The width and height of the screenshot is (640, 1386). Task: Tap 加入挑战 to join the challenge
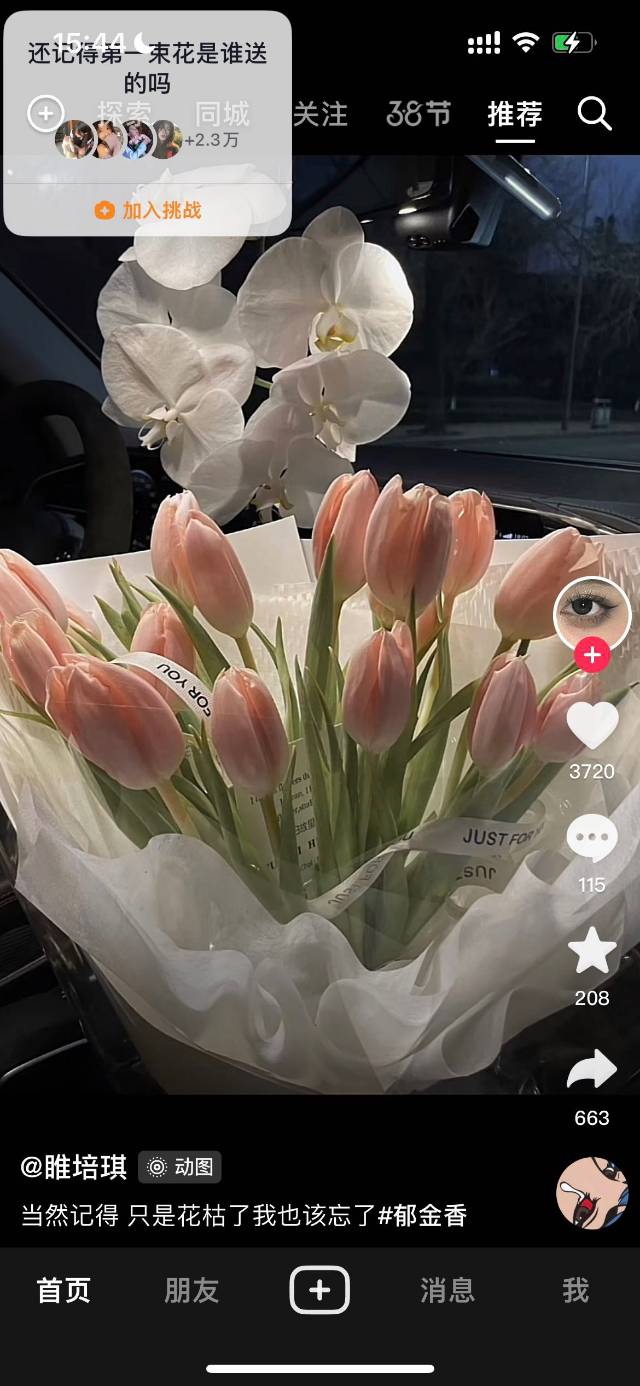pos(148,210)
